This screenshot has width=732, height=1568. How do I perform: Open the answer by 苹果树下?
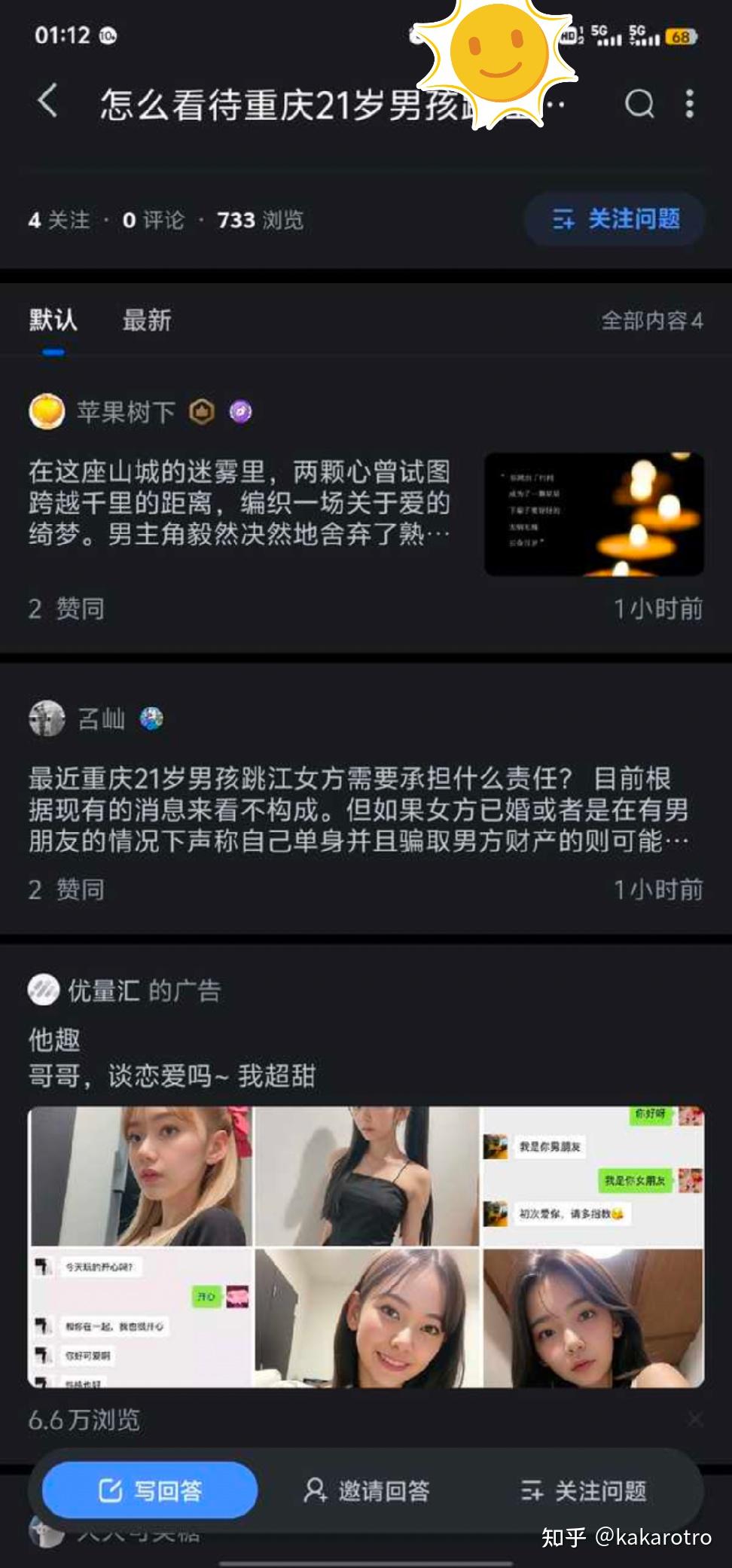click(239, 503)
